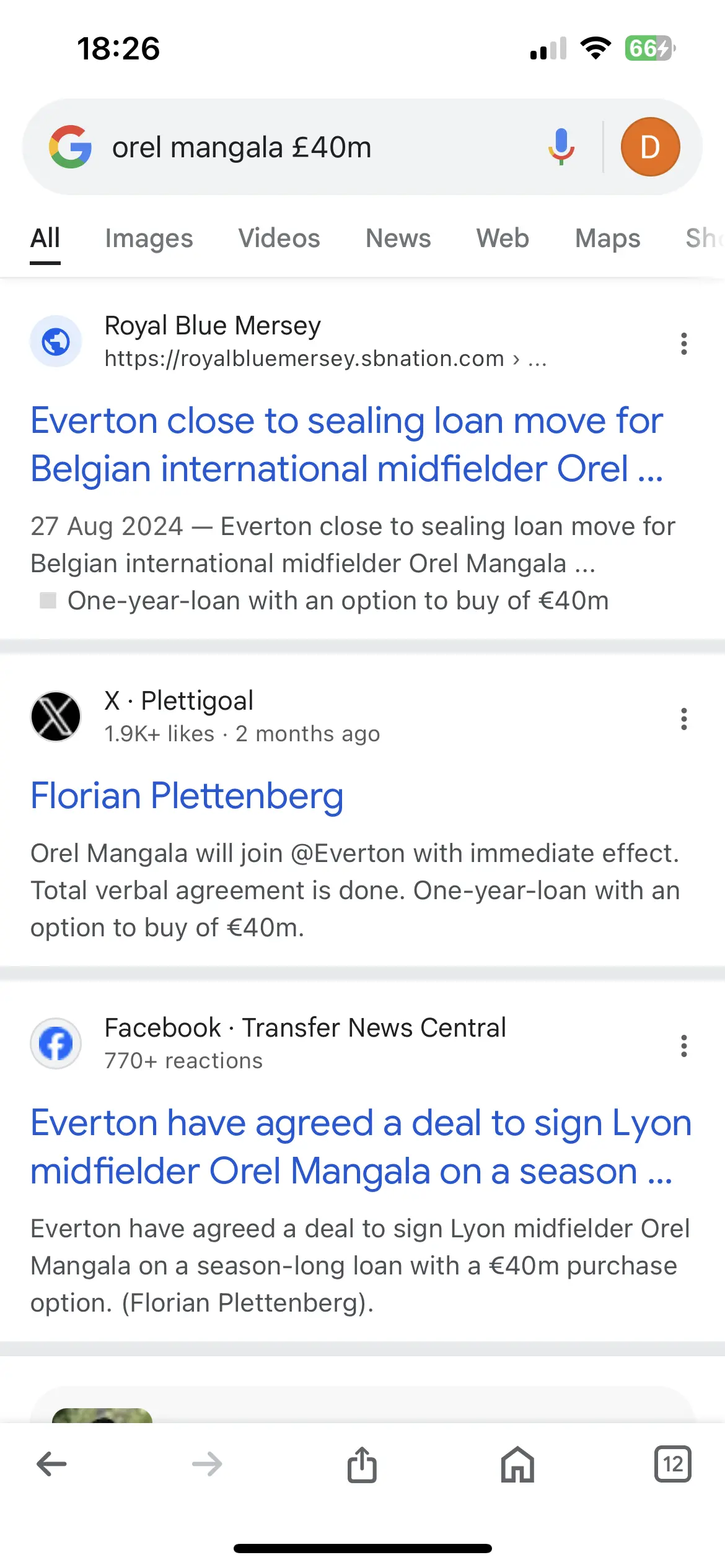The width and height of the screenshot is (725, 1568).
Task: Open the Florian Plettenberg X post
Action: click(x=187, y=796)
